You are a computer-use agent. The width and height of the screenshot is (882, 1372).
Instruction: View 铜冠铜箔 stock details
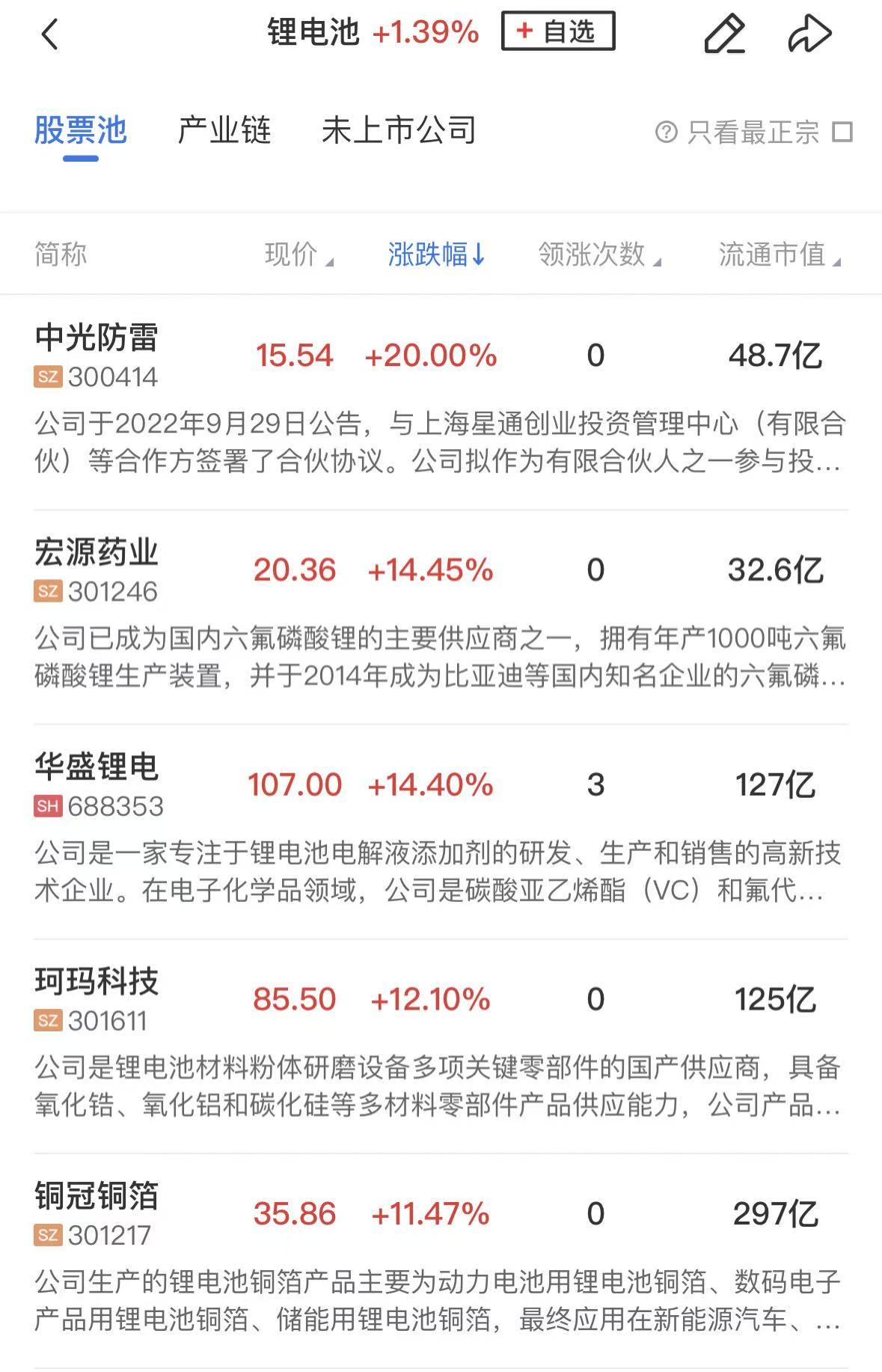click(97, 1197)
